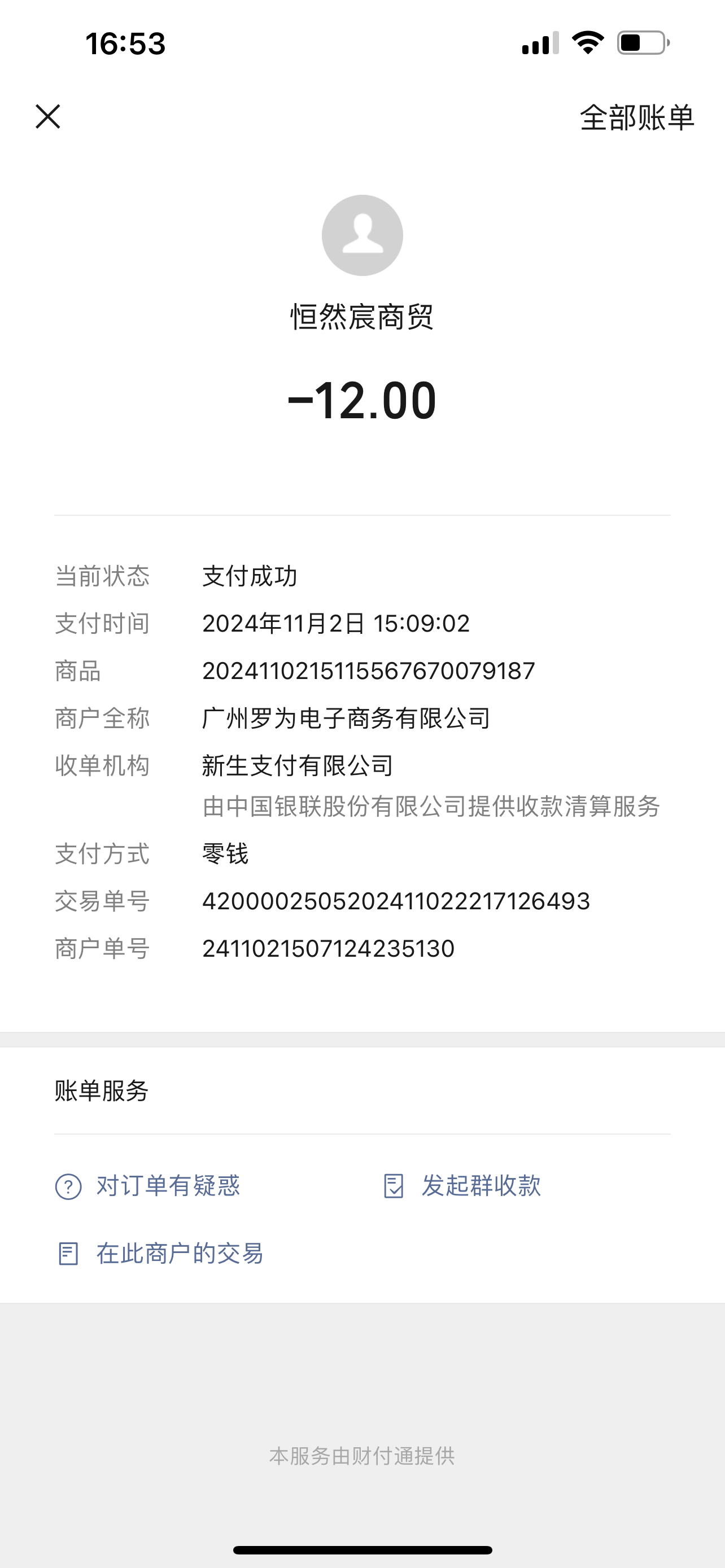View 在此商户的交易 history

pyautogui.click(x=159, y=1254)
